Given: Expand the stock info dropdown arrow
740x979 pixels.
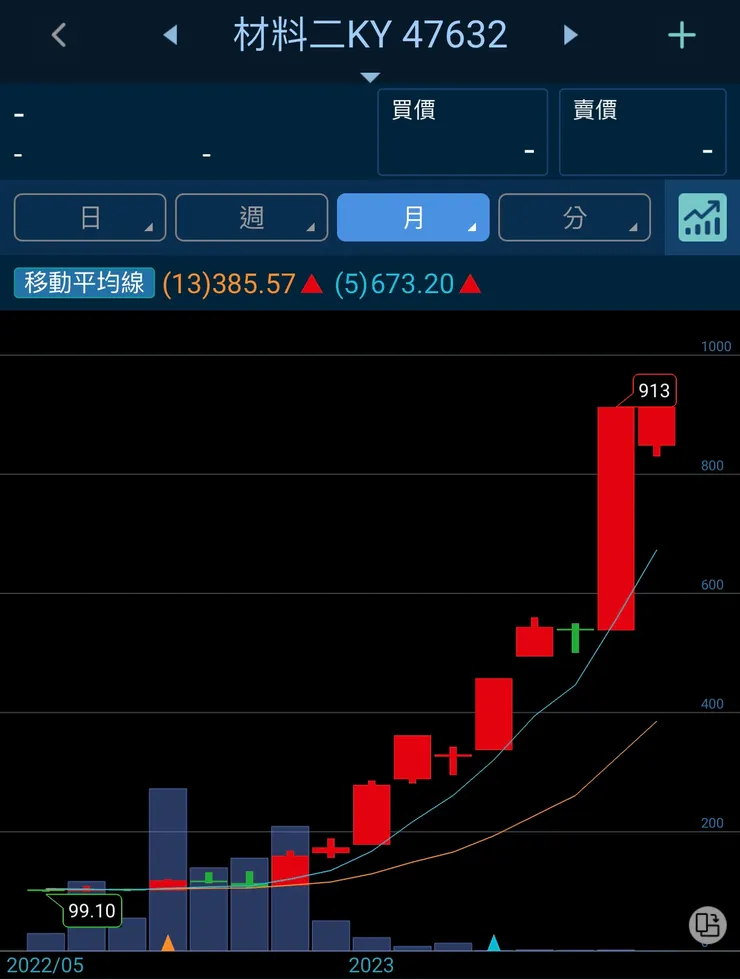Looking at the screenshot, I should click(370, 77).
